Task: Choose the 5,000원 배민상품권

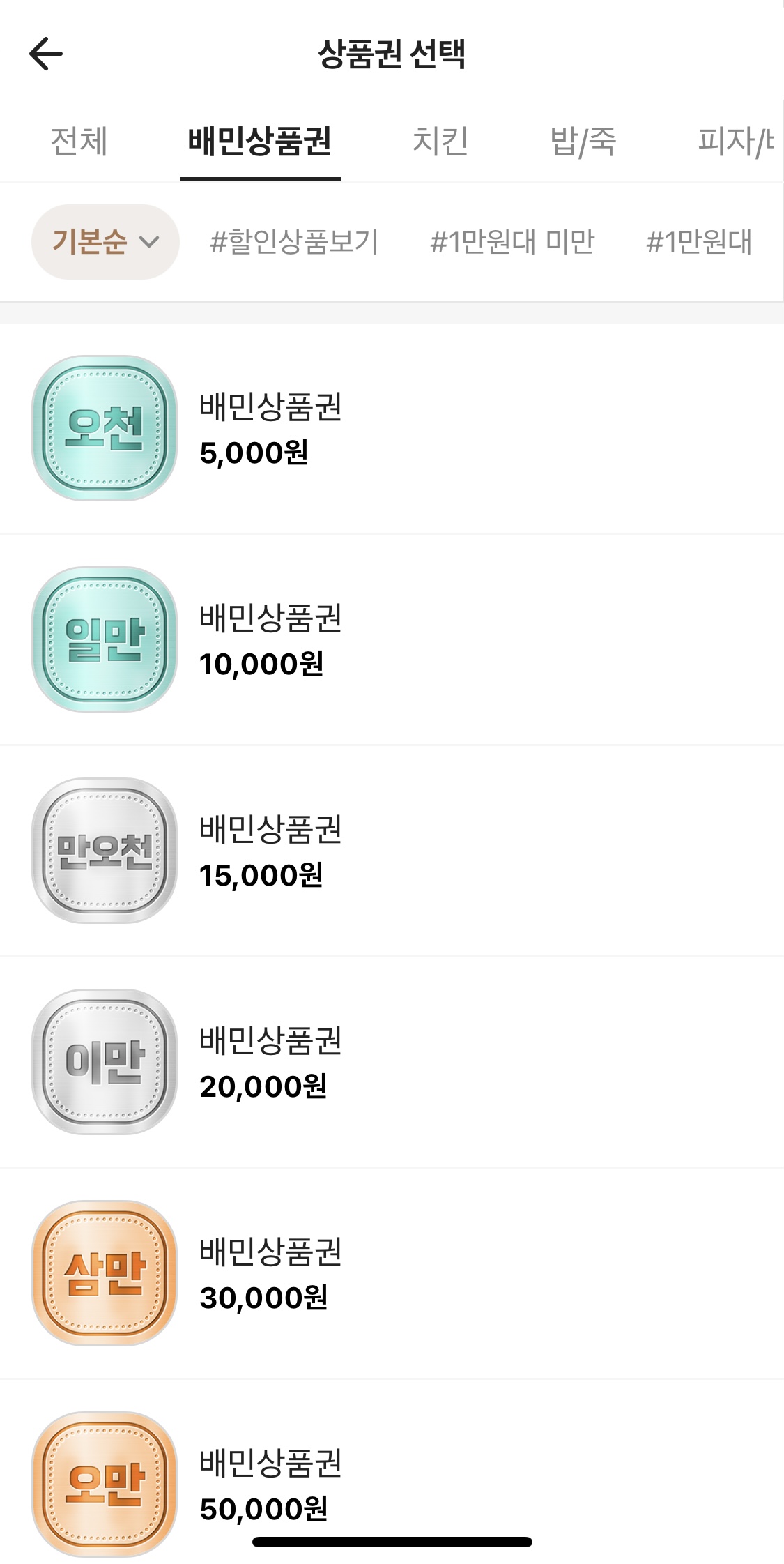Action: pos(392,428)
